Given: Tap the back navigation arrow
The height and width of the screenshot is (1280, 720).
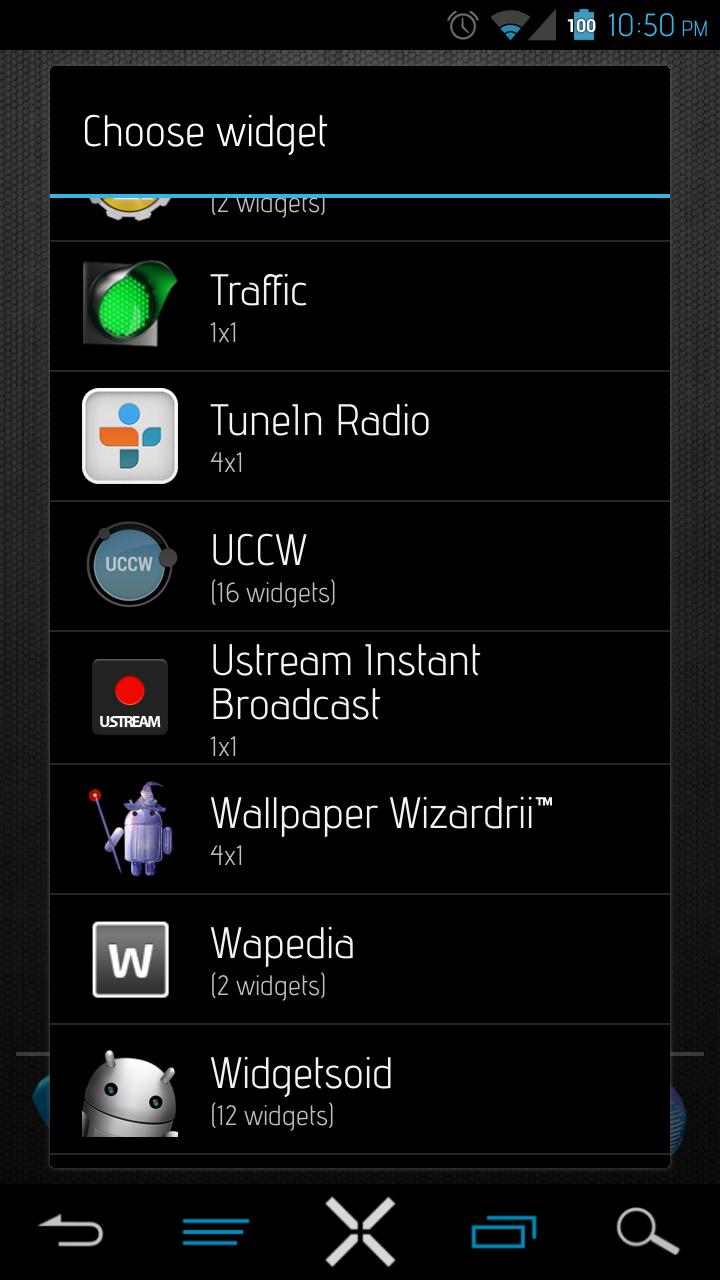Looking at the screenshot, I should pyautogui.click(x=72, y=1230).
